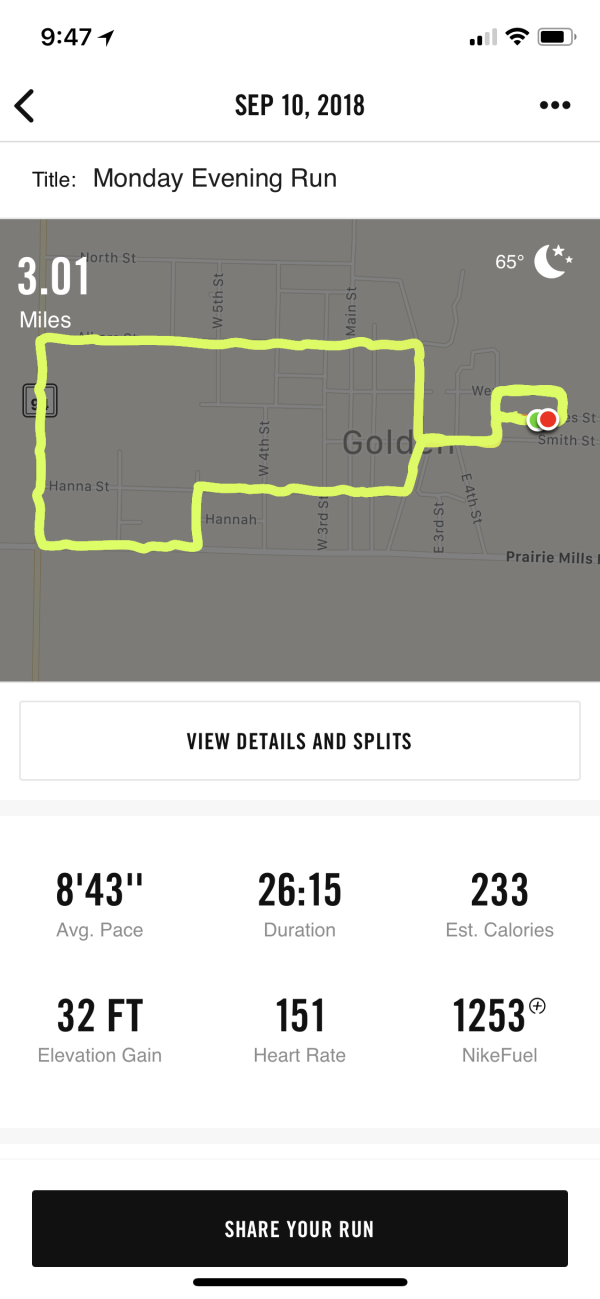Go back using the back arrow

[x=25, y=105]
